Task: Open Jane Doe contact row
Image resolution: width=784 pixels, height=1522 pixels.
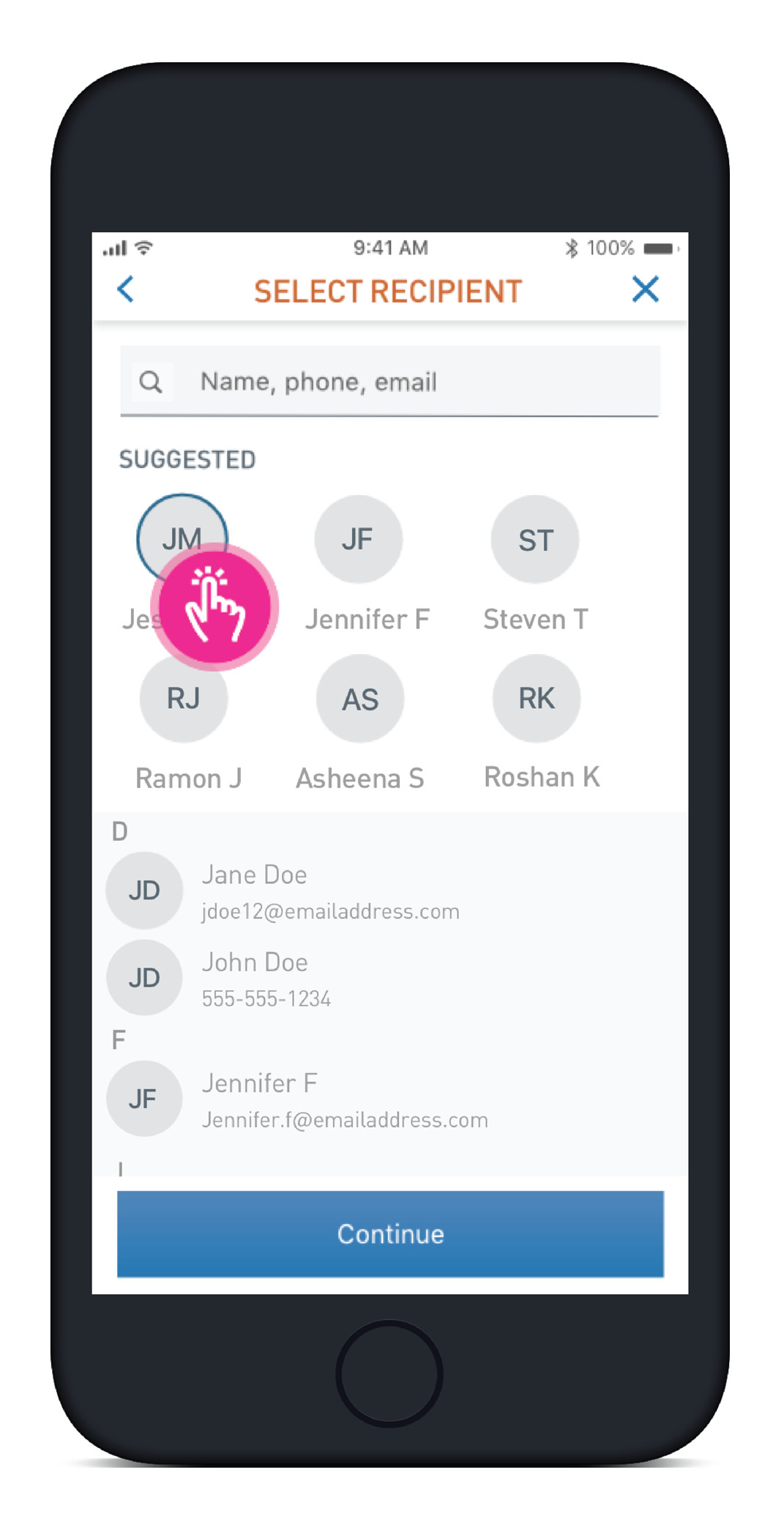Action: pyautogui.click(x=389, y=891)
